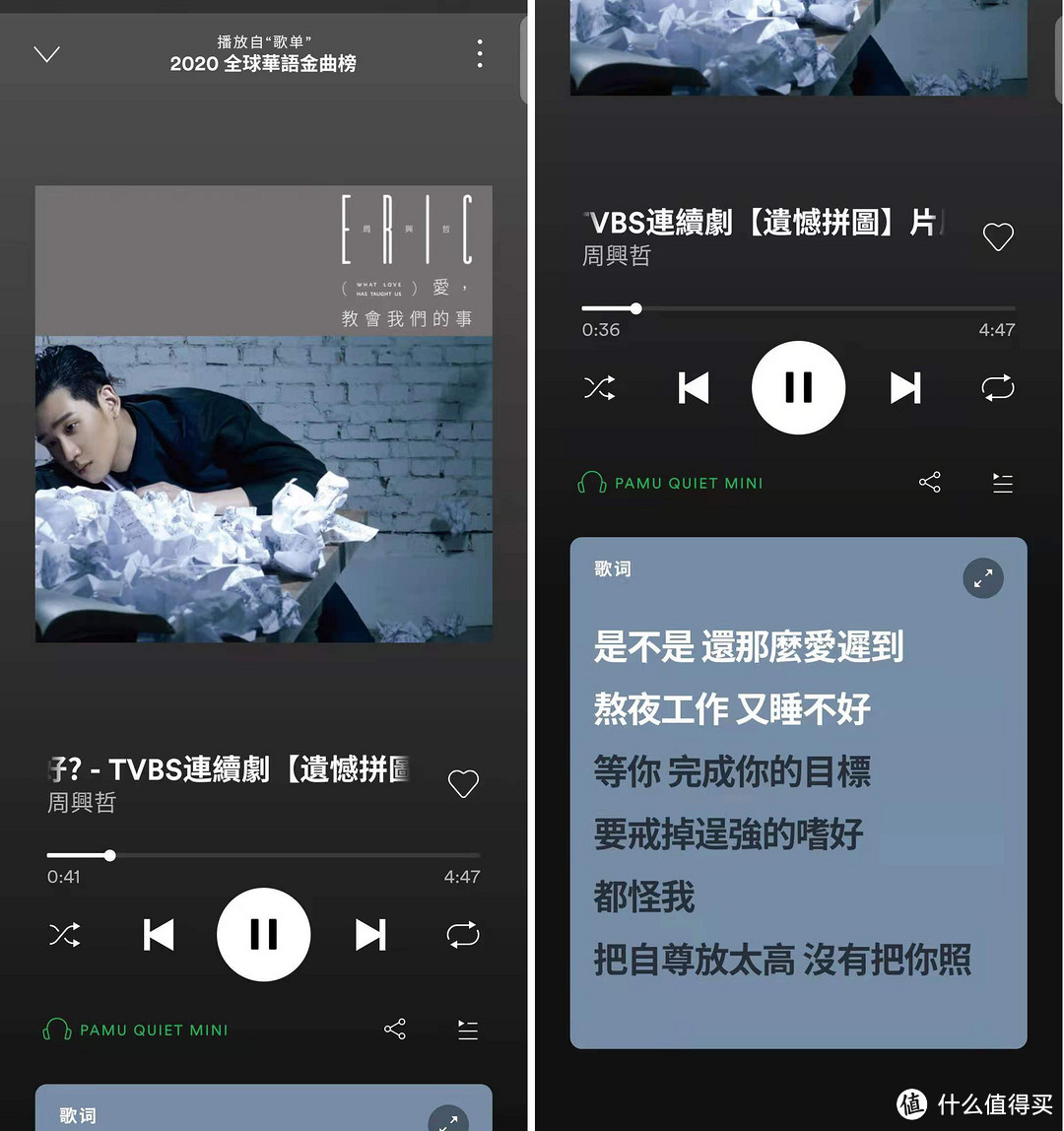Enable shuffle on the right player
Image resolution: width=1064 pixels, height=1131 pixels.
(x=599, y=387)
